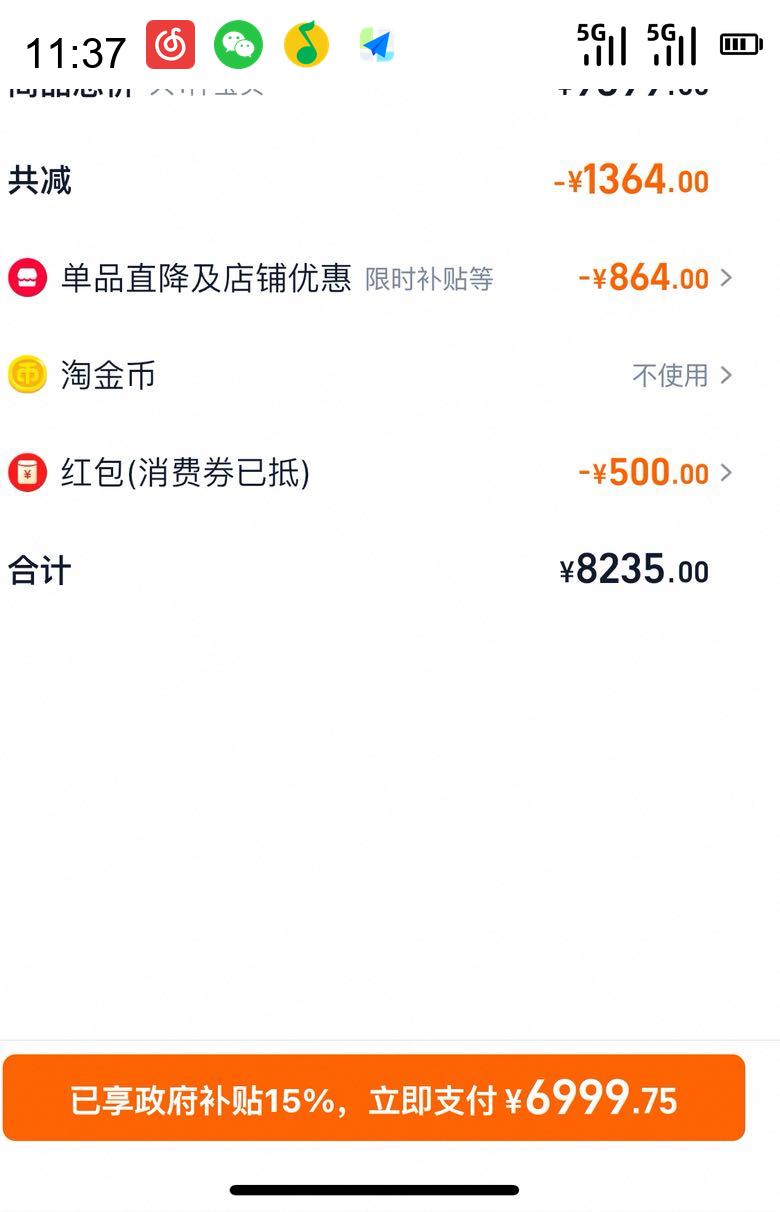Tap 立即支付 ¥6999.75 button

[x=374, y=1098]
